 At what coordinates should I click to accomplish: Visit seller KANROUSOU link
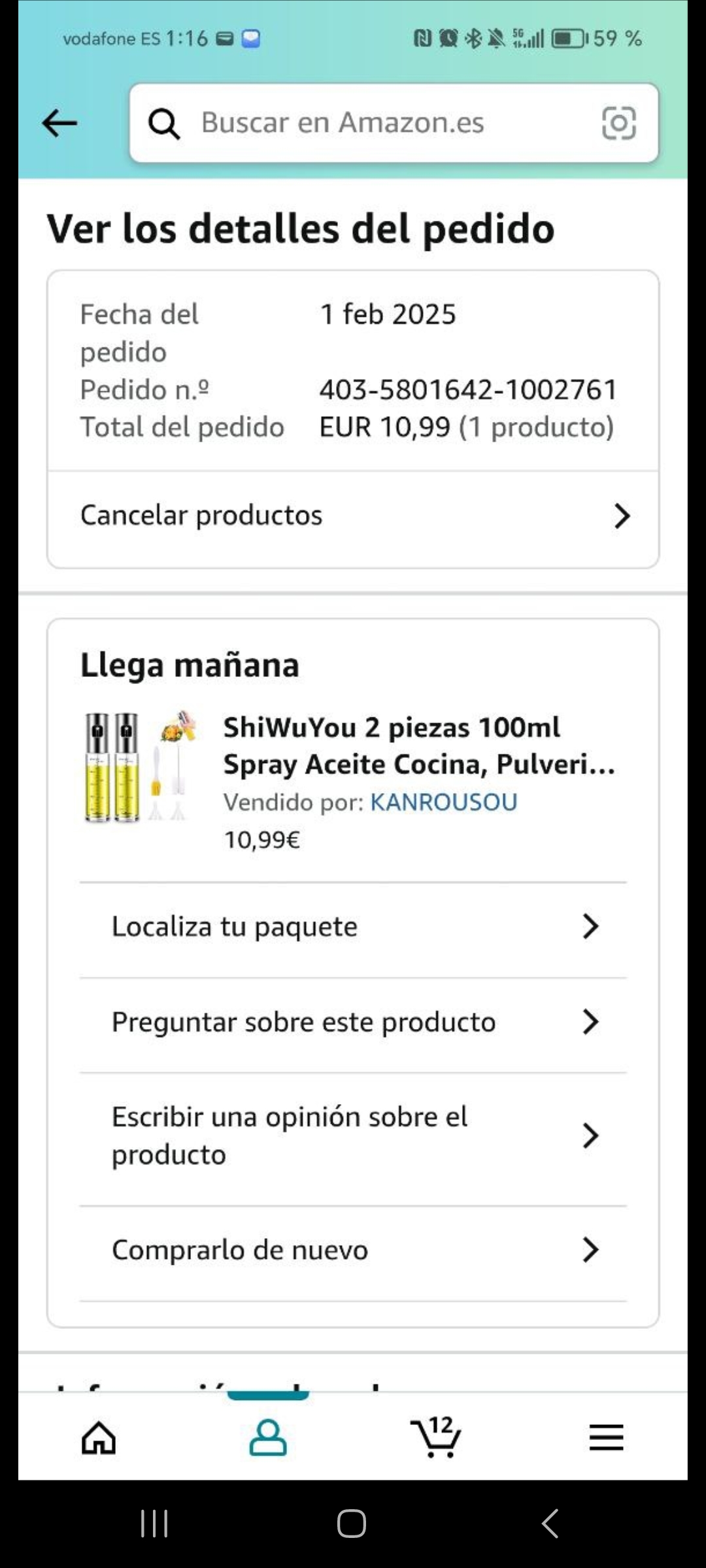point(444,802)
